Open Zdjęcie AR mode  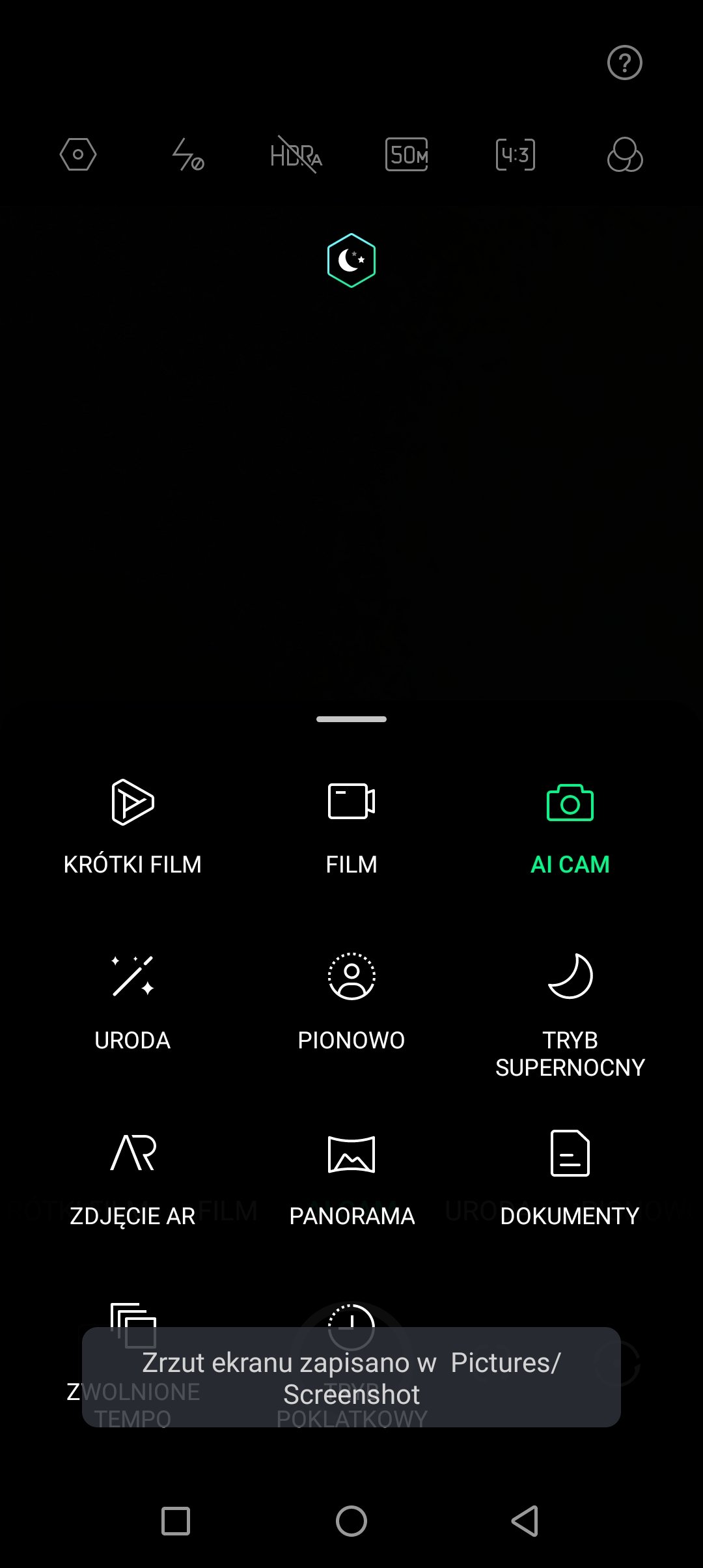coord(133,1180)
